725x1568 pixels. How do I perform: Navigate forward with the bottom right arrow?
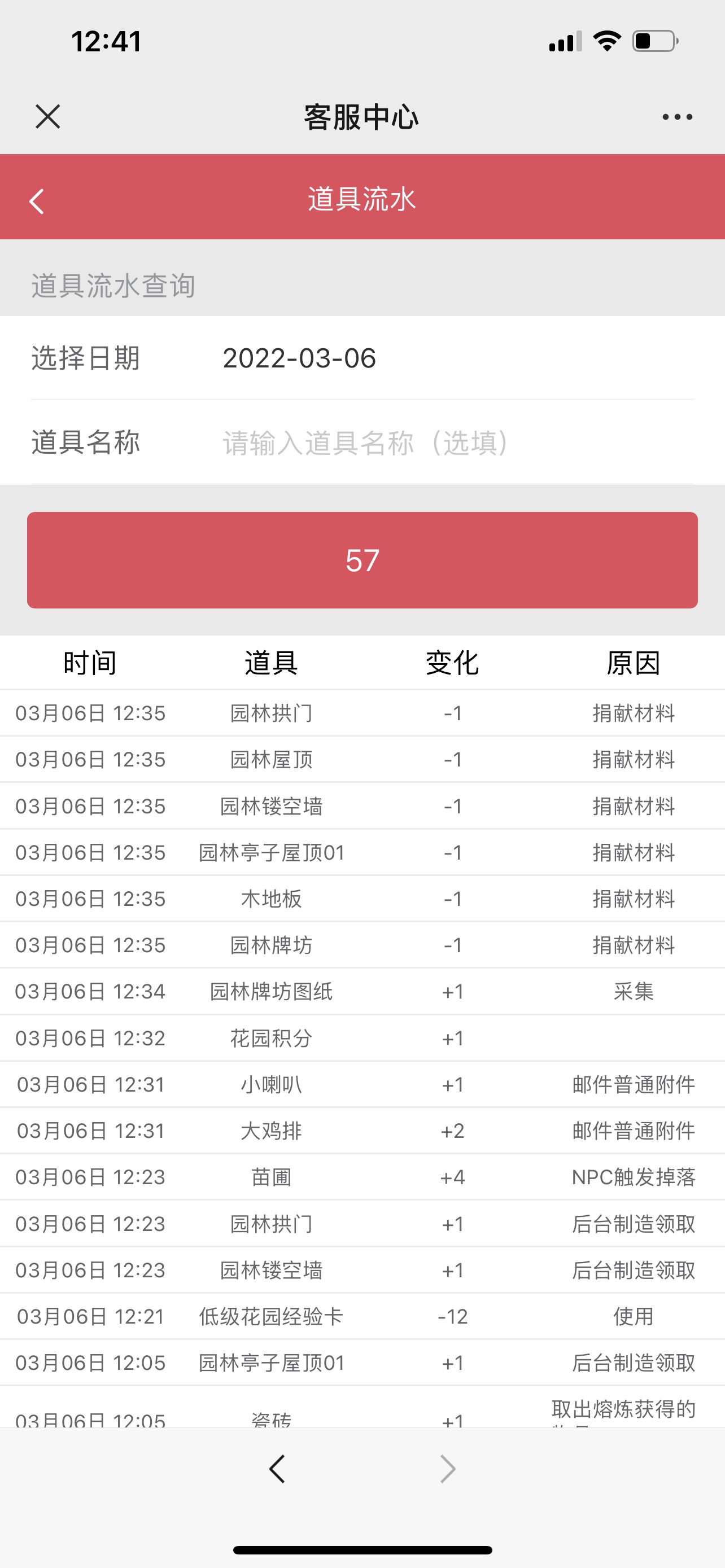(447, 1469)
